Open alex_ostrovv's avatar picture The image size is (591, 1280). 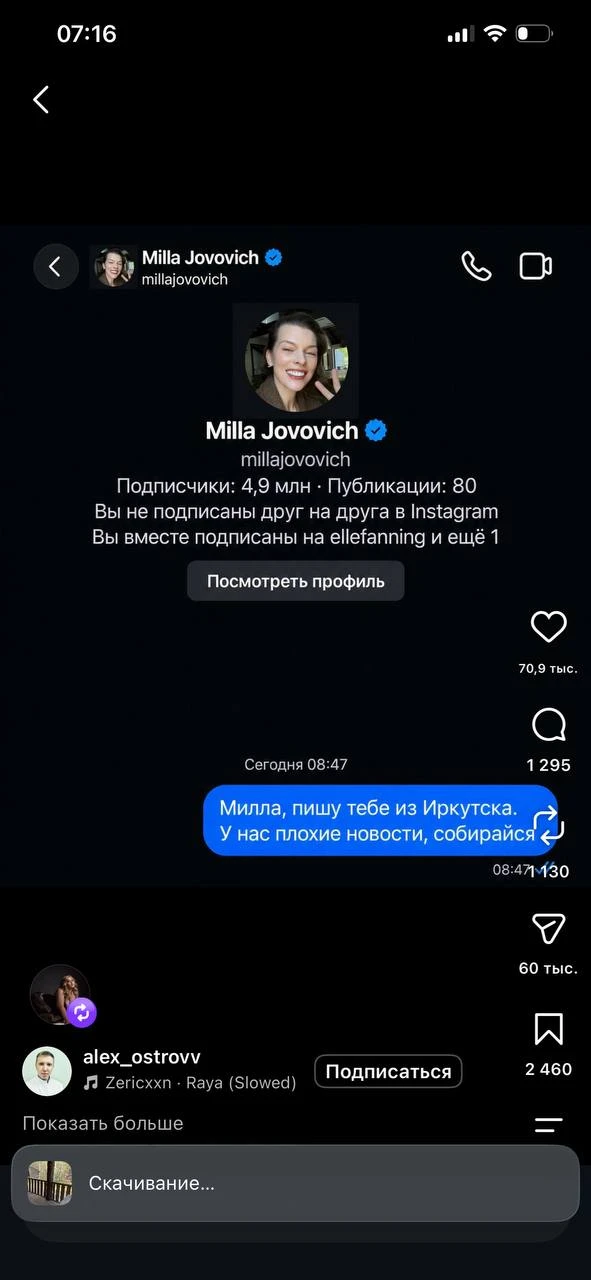click(47, 1071)
